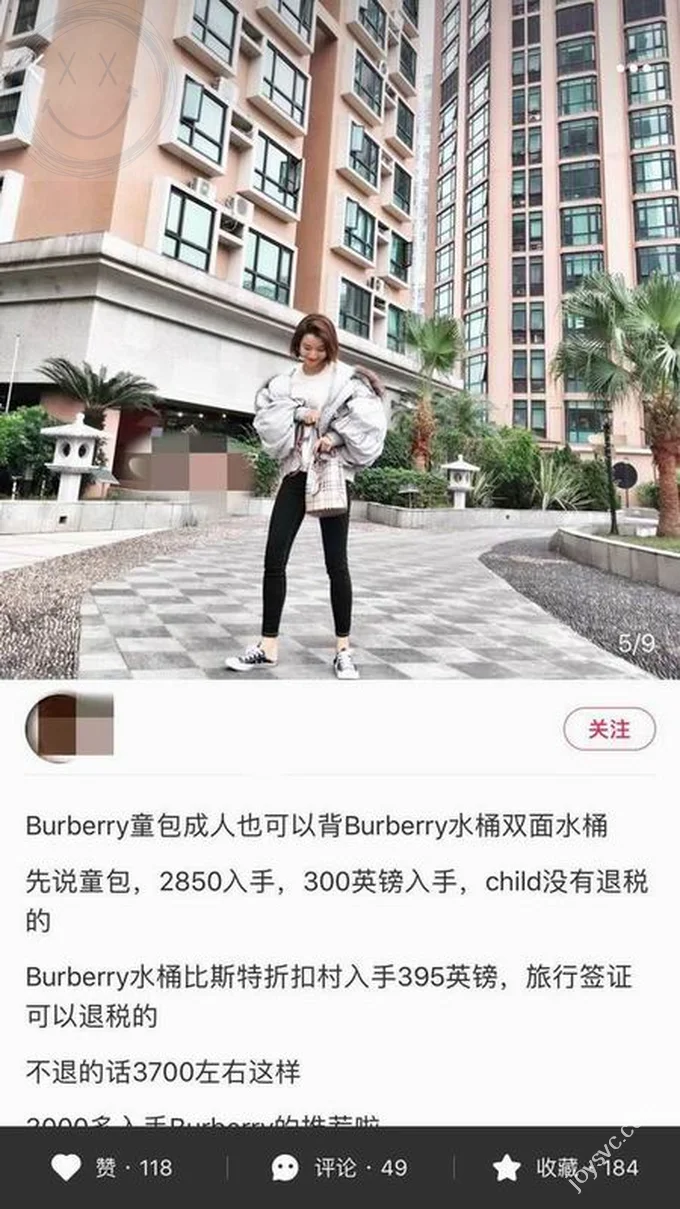Open the author's profile avatar
Viewport: 680px width, 1209px height.
pos(69,727)
